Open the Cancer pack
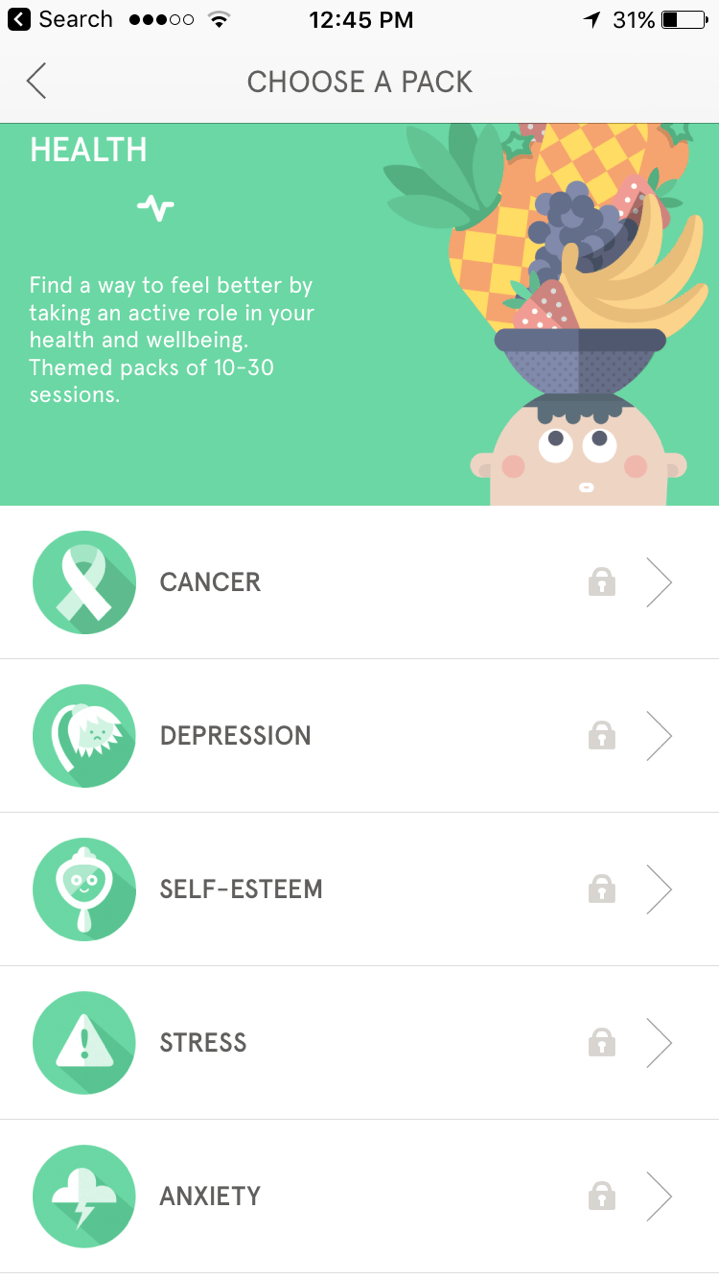The width and height of the screenshot is (719, 1280). 359,582
